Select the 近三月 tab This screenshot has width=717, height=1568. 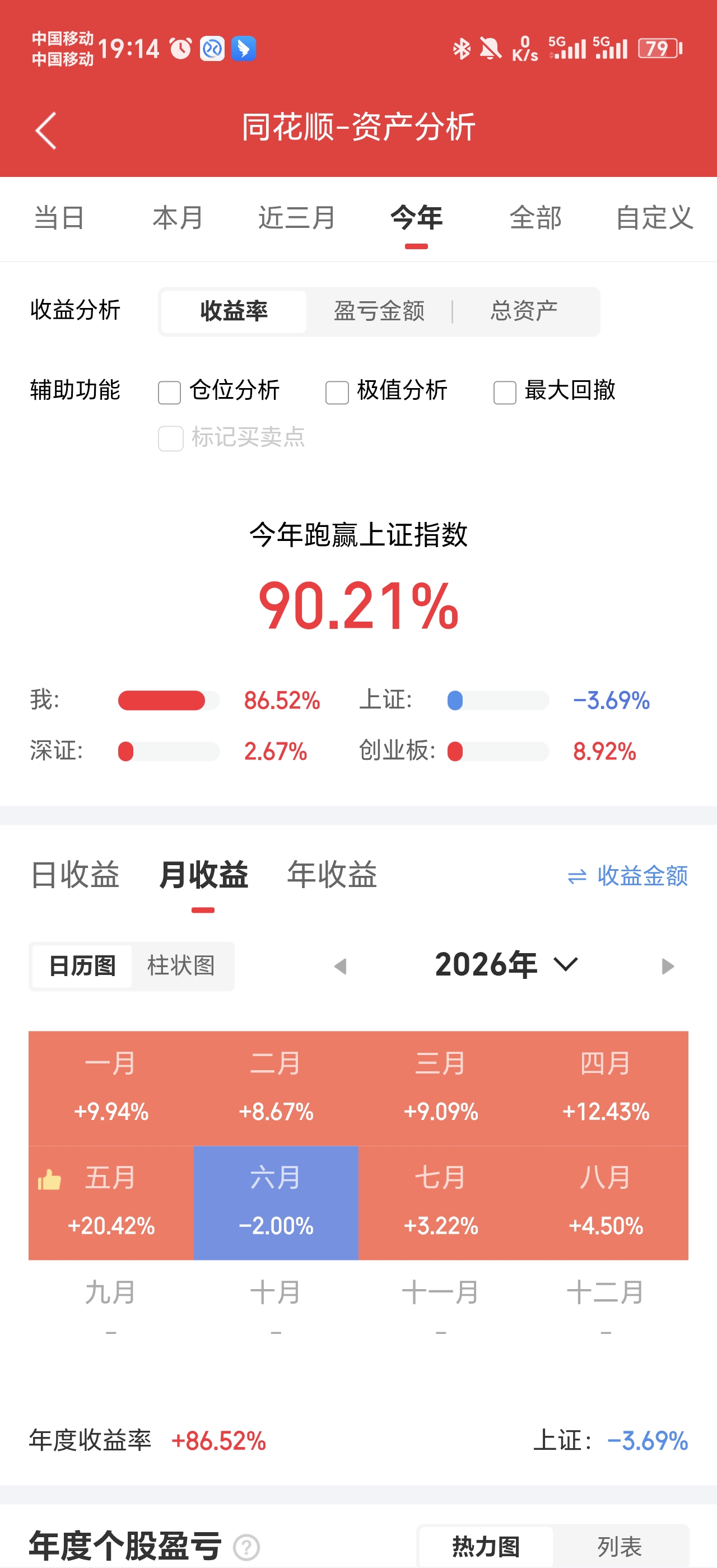(x=297, y=218)
